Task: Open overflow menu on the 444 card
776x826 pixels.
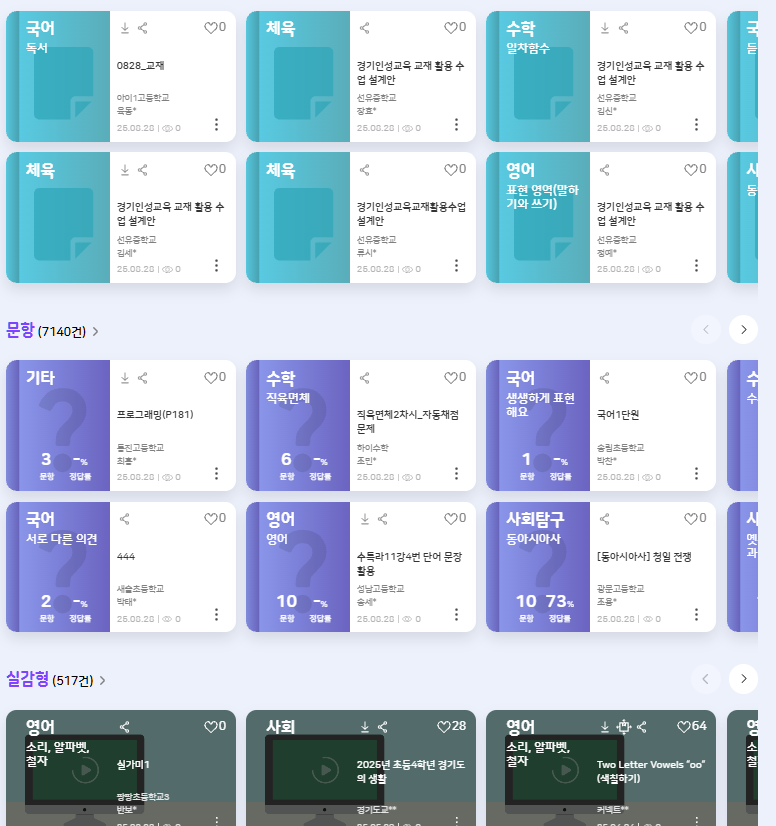Action: pyautogui.click(x=217, y=615)
